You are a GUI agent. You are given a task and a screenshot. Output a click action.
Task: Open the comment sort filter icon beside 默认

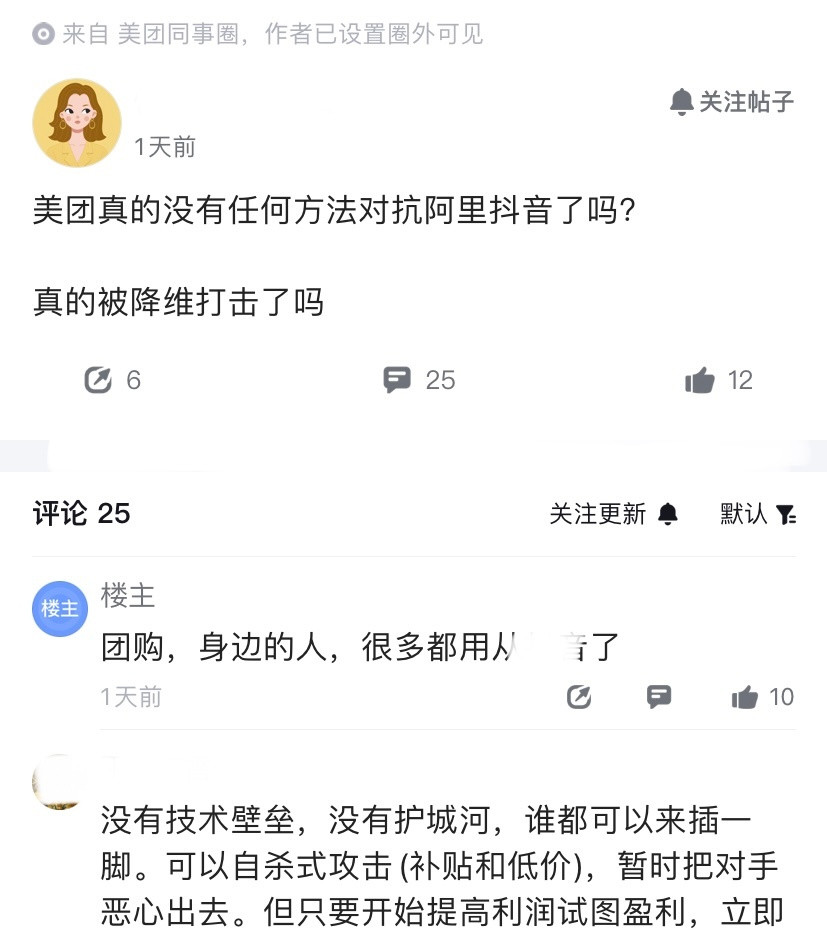pos(788,514)
